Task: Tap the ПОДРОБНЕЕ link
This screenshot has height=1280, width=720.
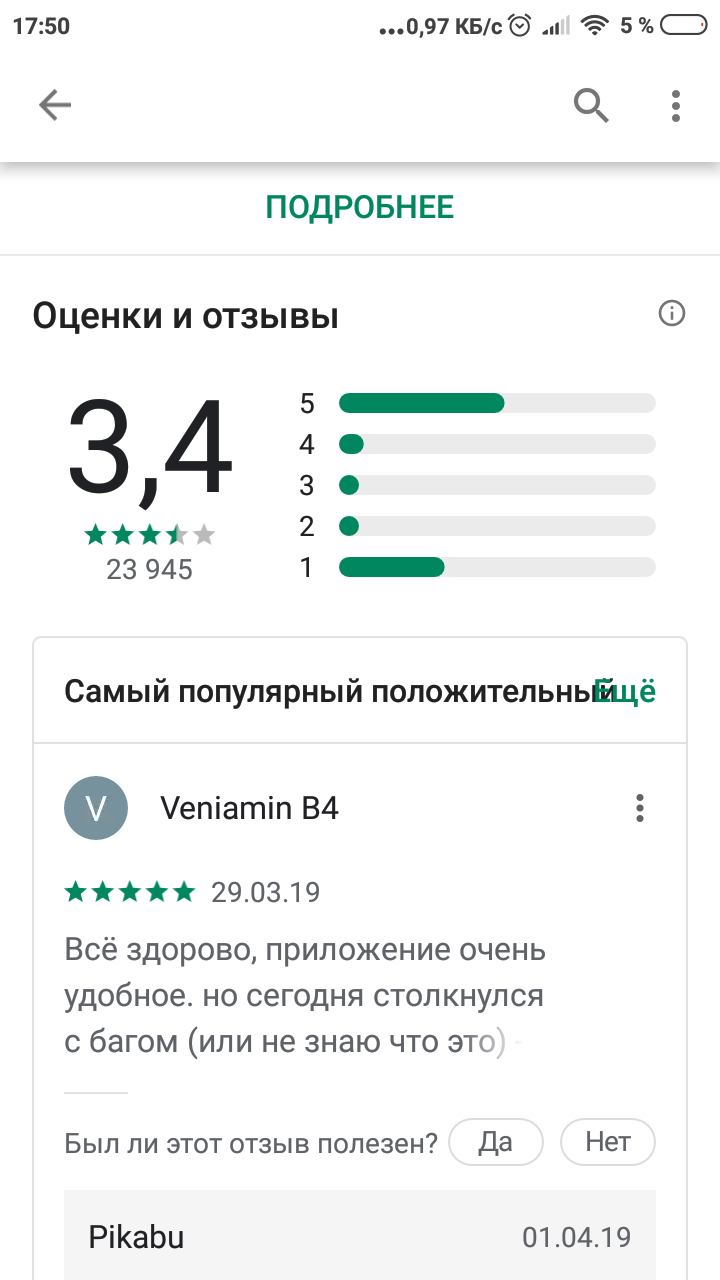Action: click(360, 207)
